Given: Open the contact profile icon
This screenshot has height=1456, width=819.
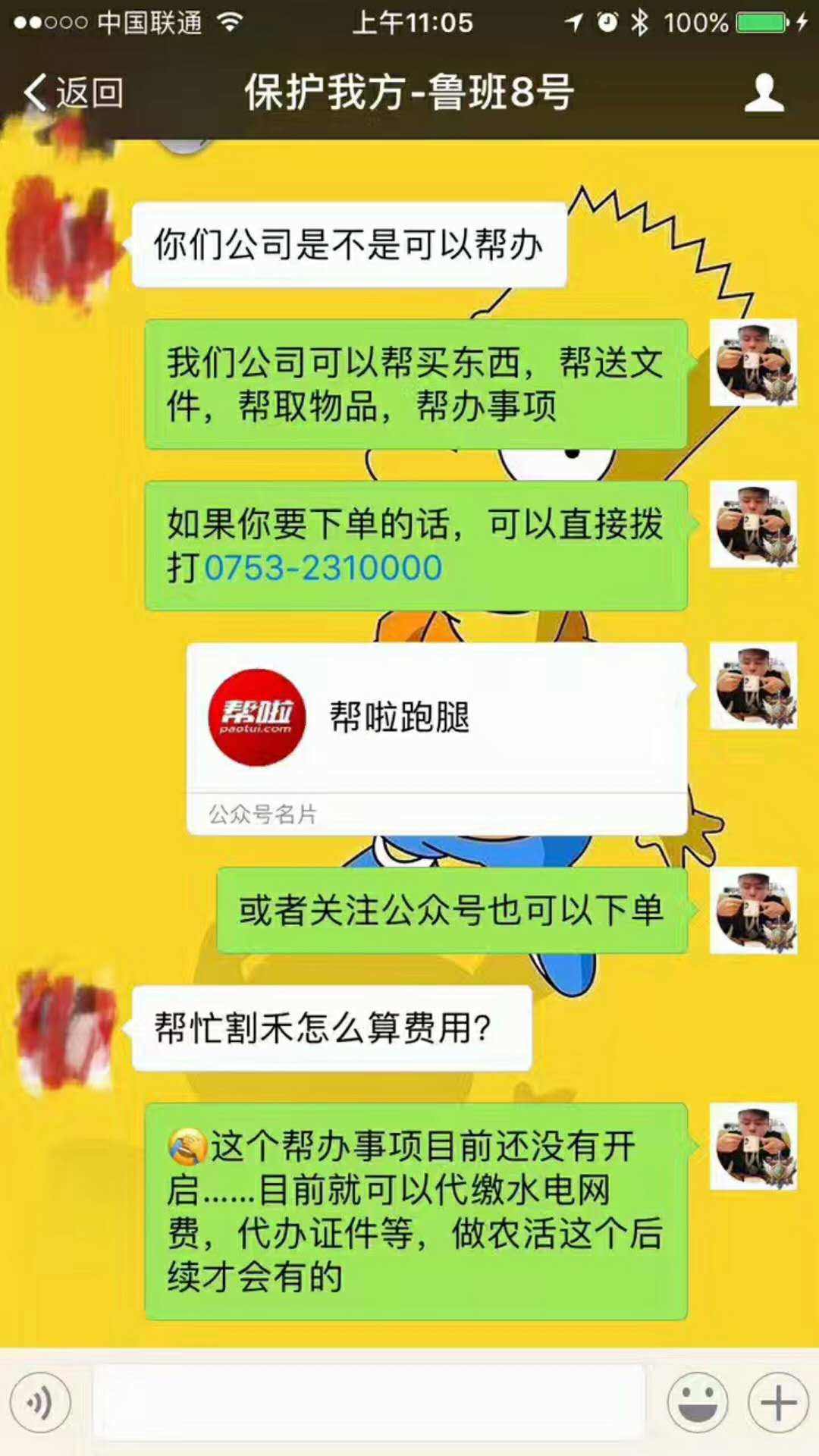Looking at the screenshot, I should coord(763,93).
